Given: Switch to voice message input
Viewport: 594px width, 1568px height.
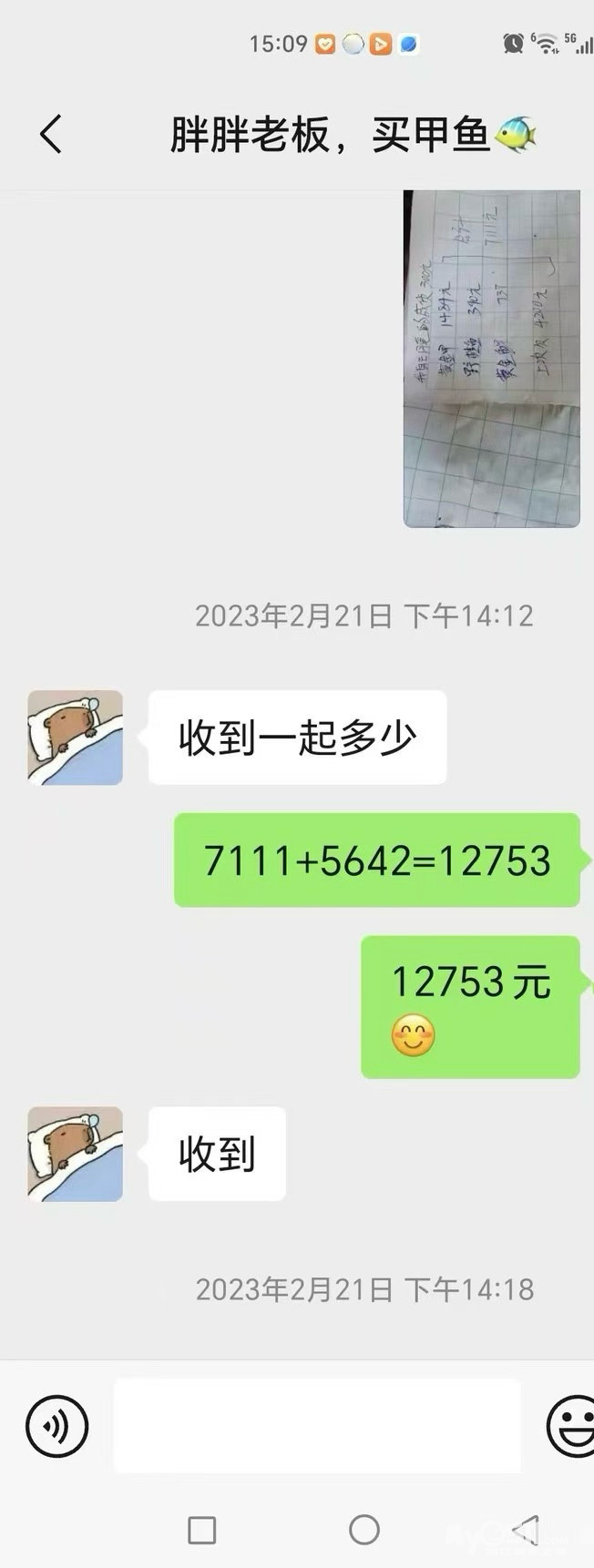Looking at the screenshot, I should click(56, 1426).
